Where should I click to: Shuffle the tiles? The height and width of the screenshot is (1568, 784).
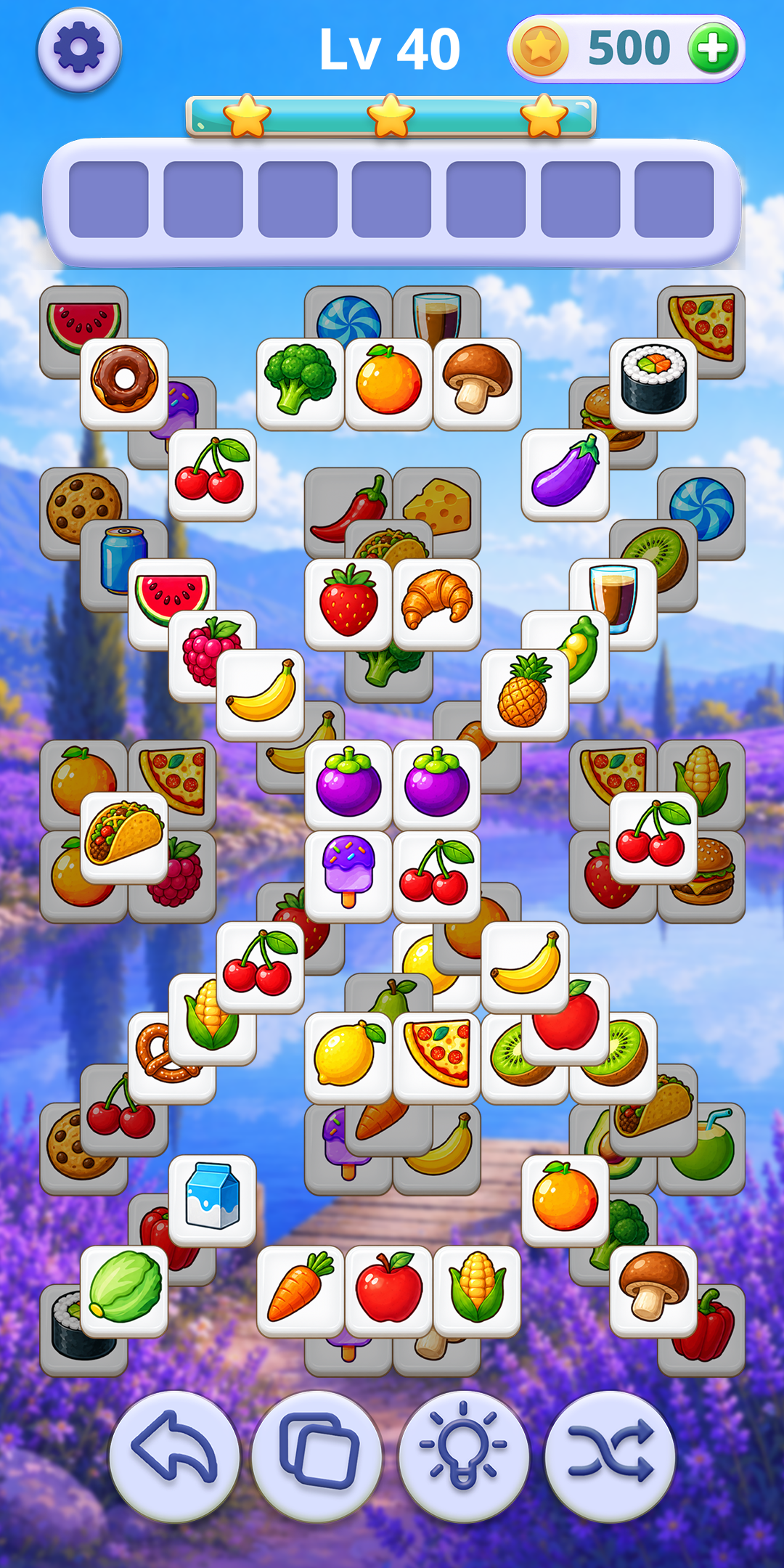[610, 1455]
